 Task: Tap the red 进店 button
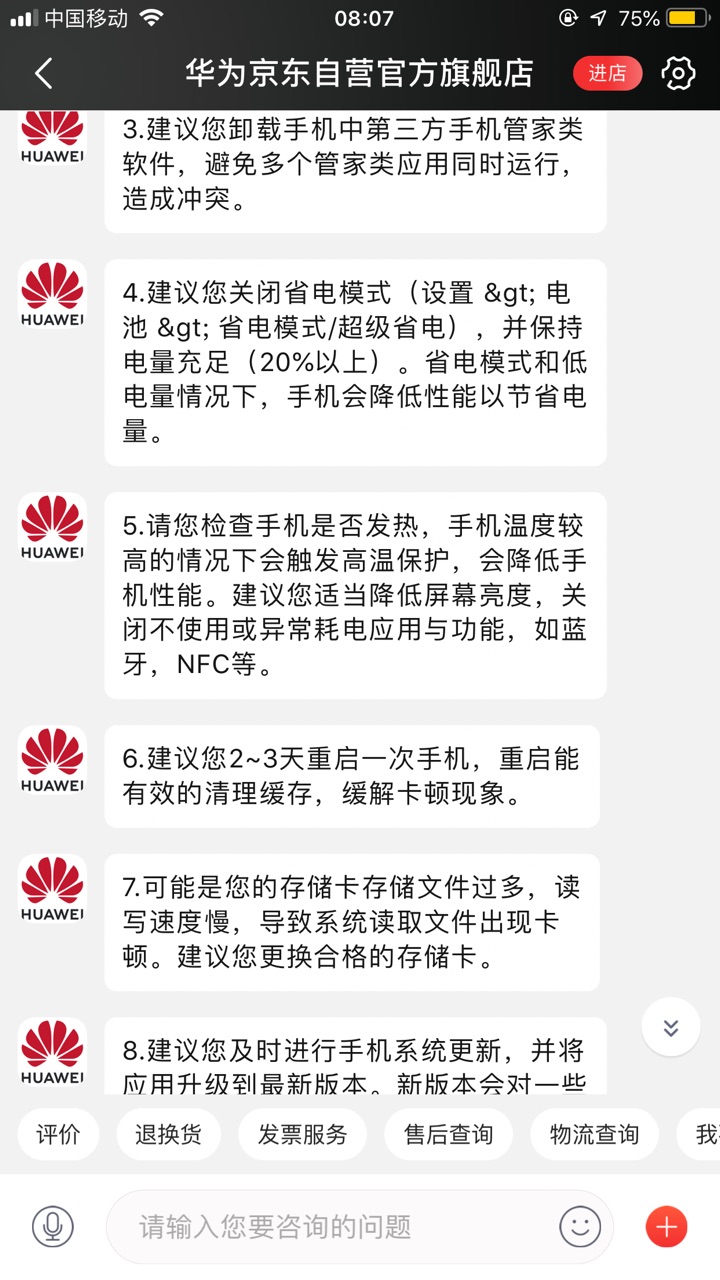pos(607,73)
